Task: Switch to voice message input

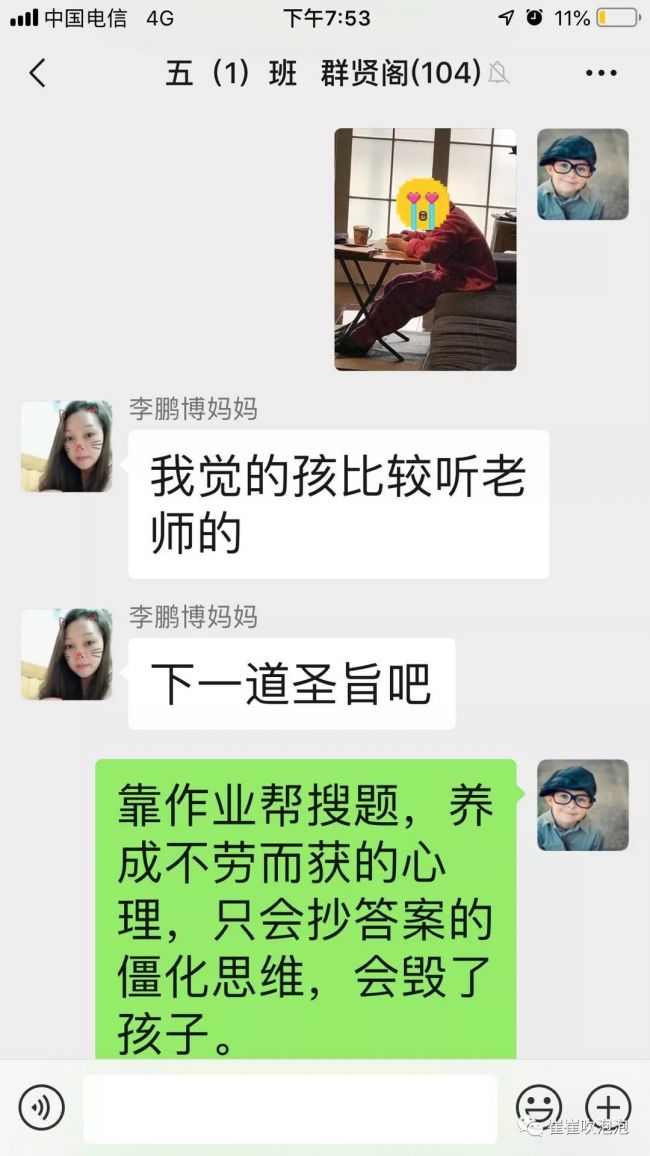Action: 41,1107
